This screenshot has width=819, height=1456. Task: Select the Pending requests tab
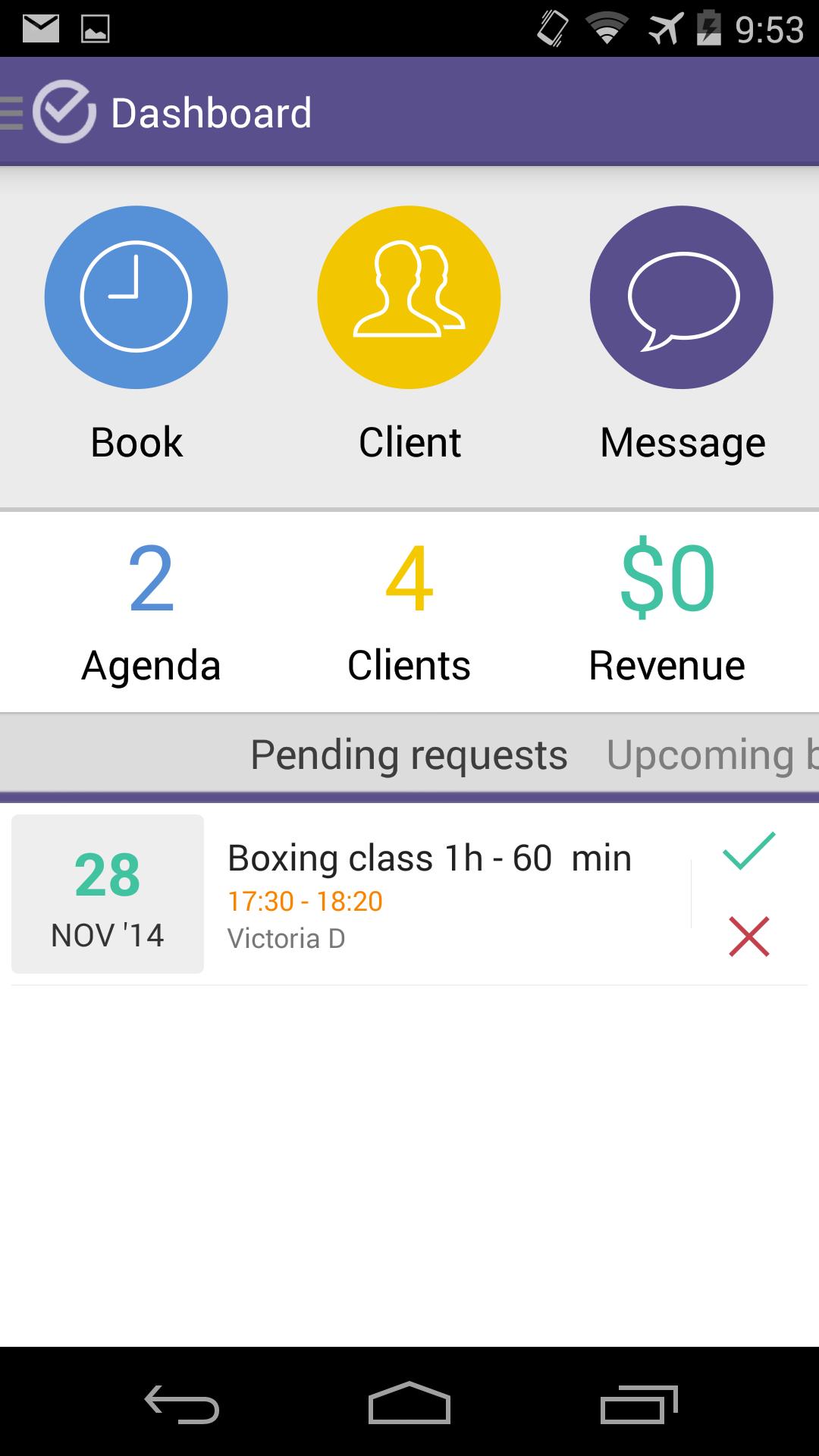(x=409, y=755)
